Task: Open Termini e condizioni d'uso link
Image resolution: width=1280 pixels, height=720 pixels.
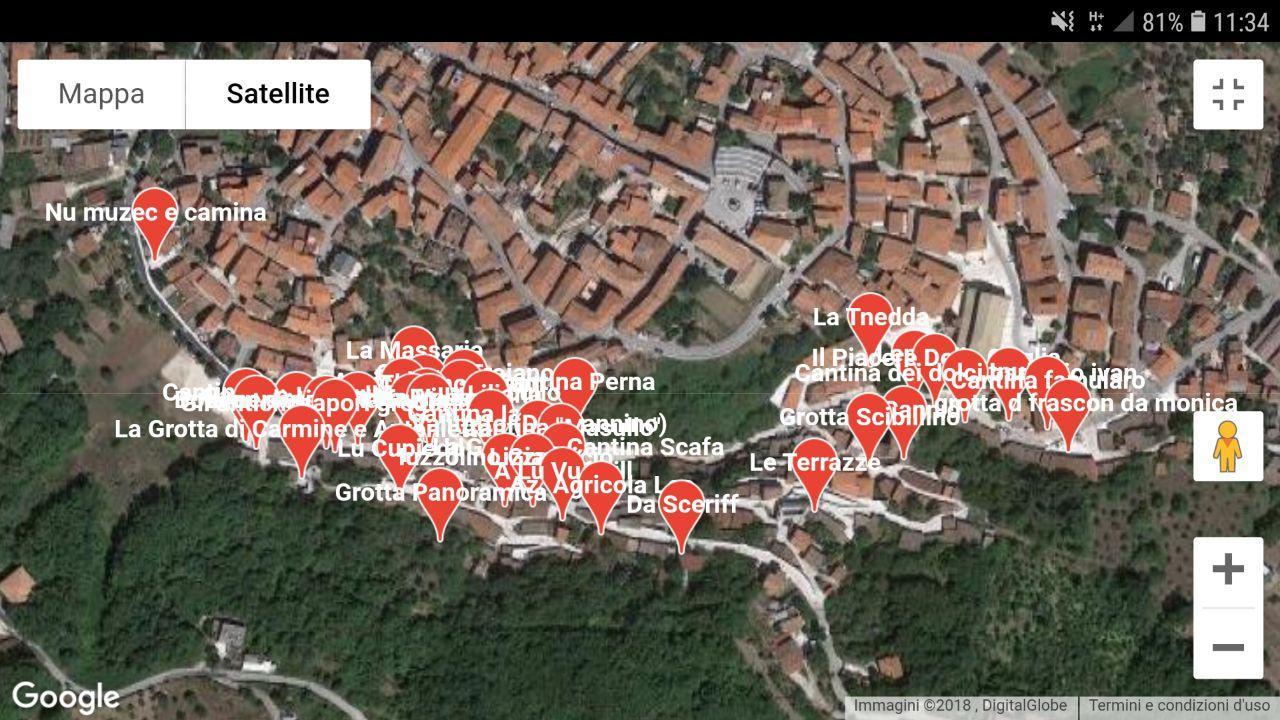Action: pyautogui.click(x=1178, y=706)
